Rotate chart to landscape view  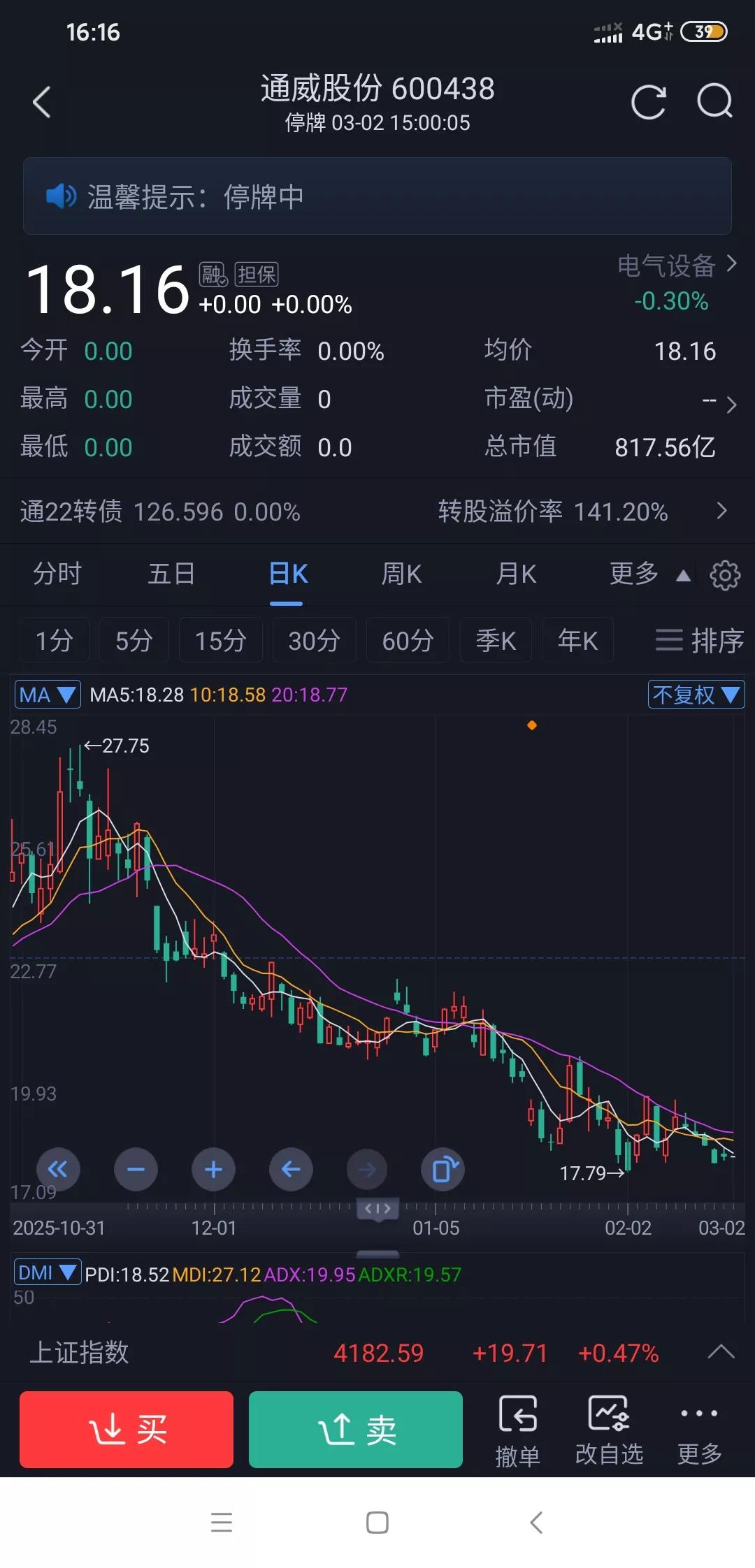(443, 1169)
